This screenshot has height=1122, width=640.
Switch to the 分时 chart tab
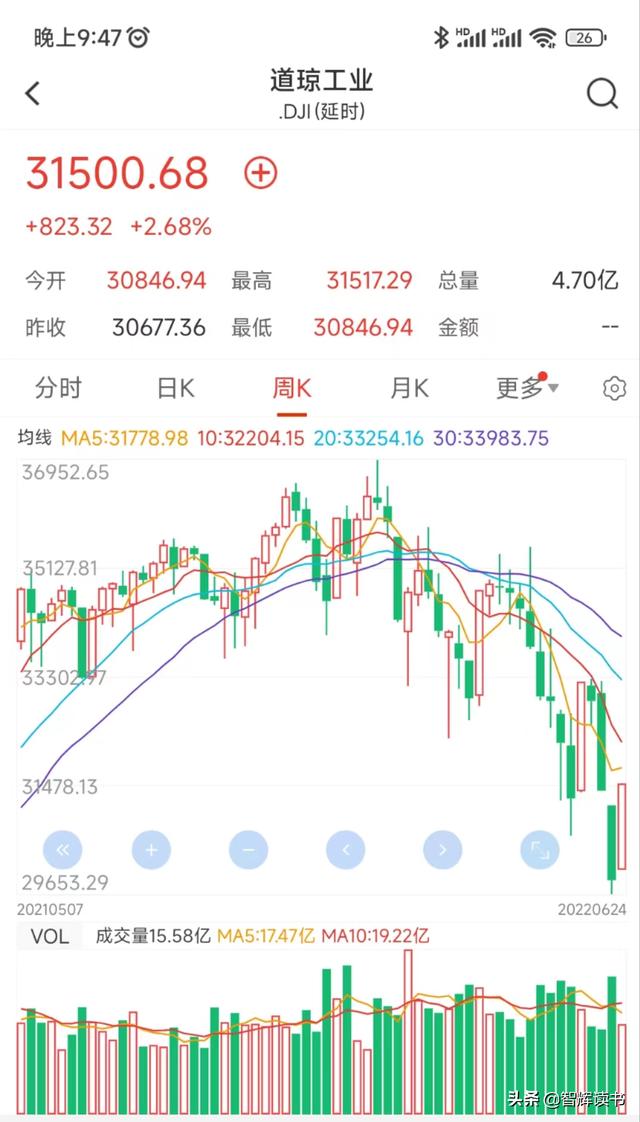[x=59, y=389]
